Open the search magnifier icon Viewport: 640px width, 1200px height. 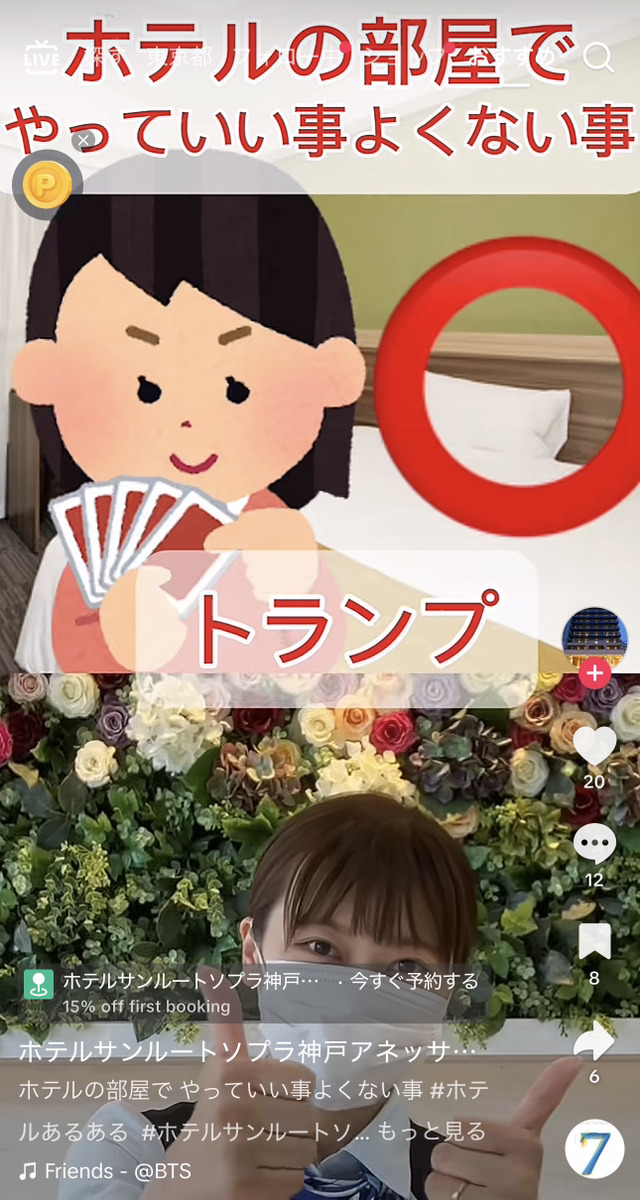coord(598,57)
